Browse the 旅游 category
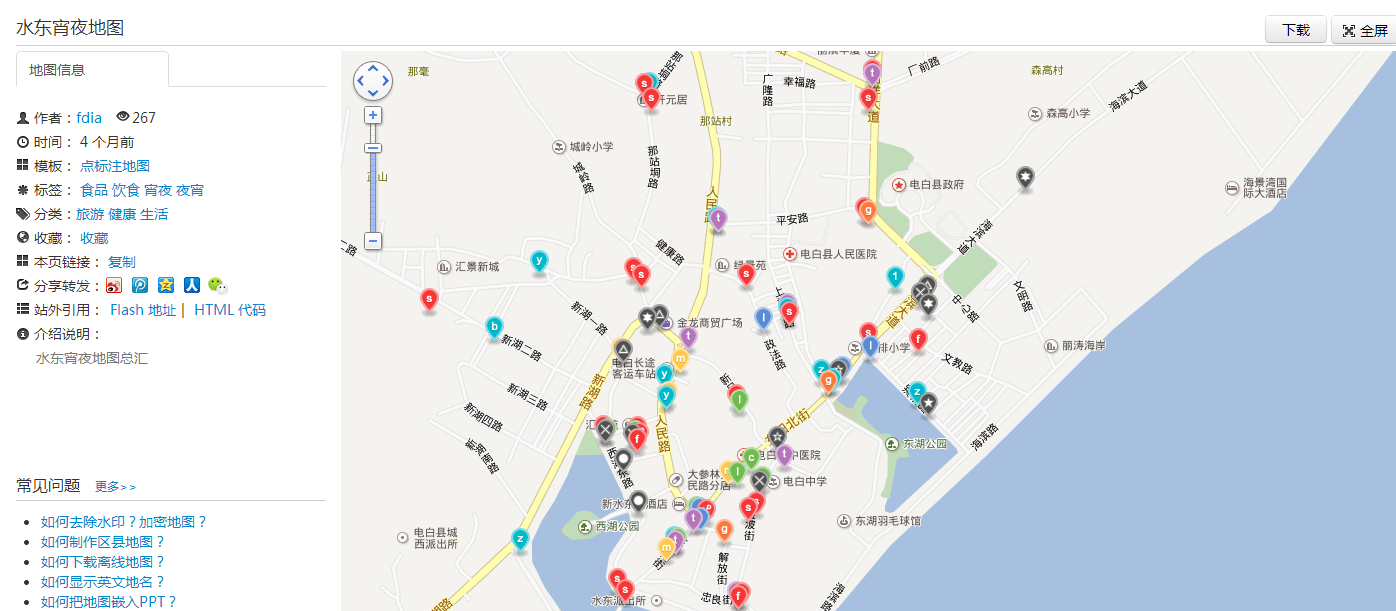1396x611 pixels. (90, 214)
